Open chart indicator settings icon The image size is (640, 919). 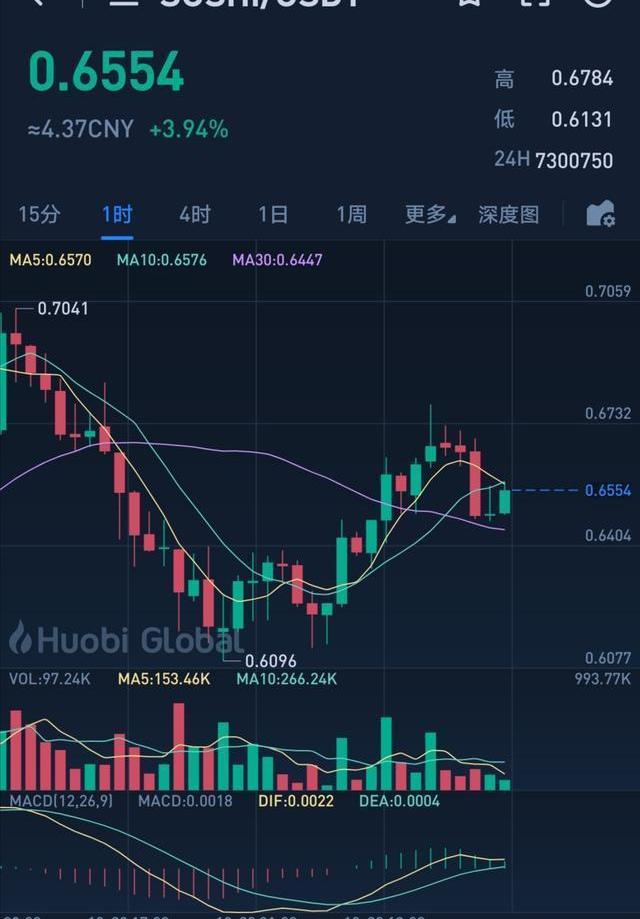(x=600, y=214)
